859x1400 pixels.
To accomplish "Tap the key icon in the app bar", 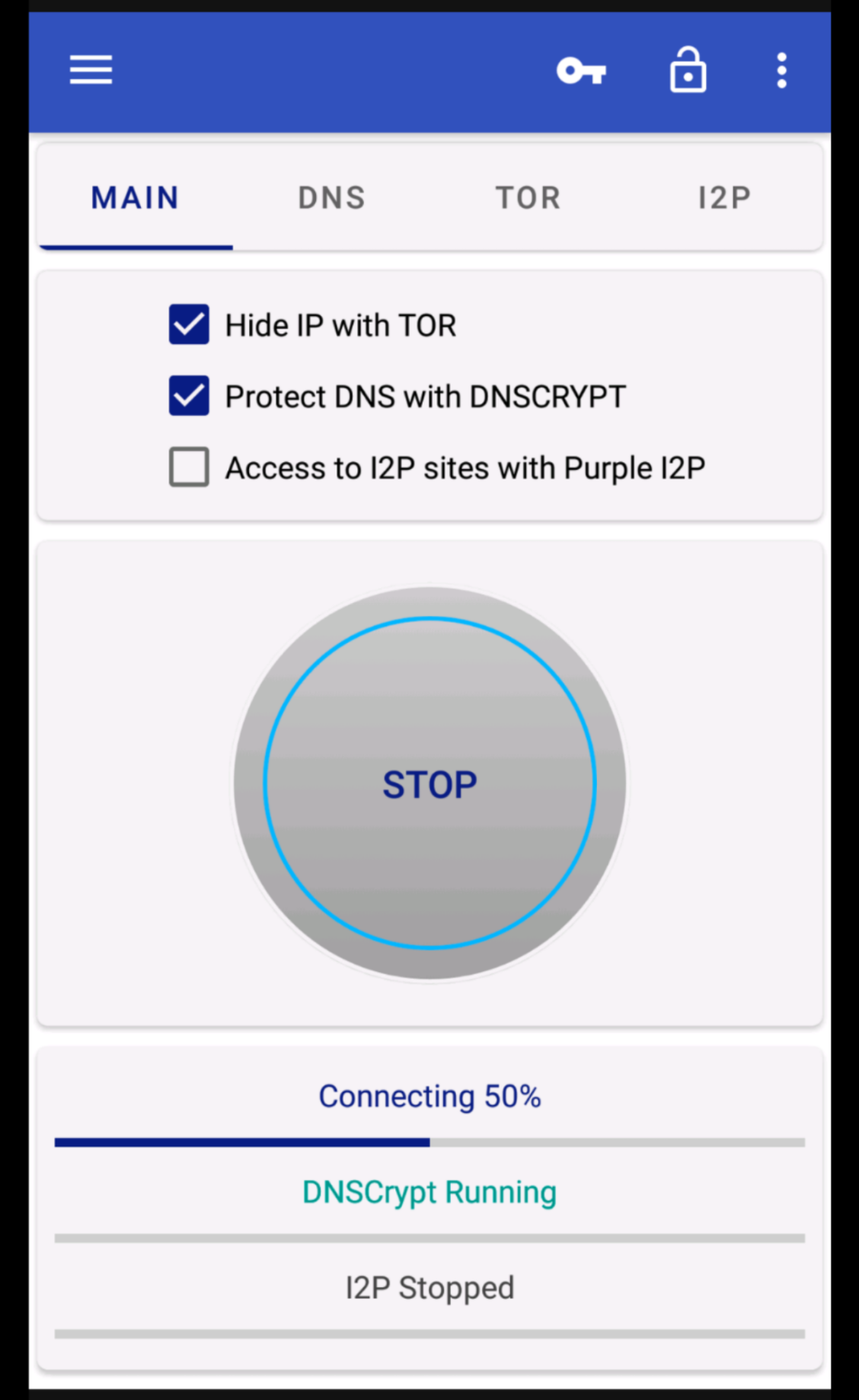I will (581, 72).
